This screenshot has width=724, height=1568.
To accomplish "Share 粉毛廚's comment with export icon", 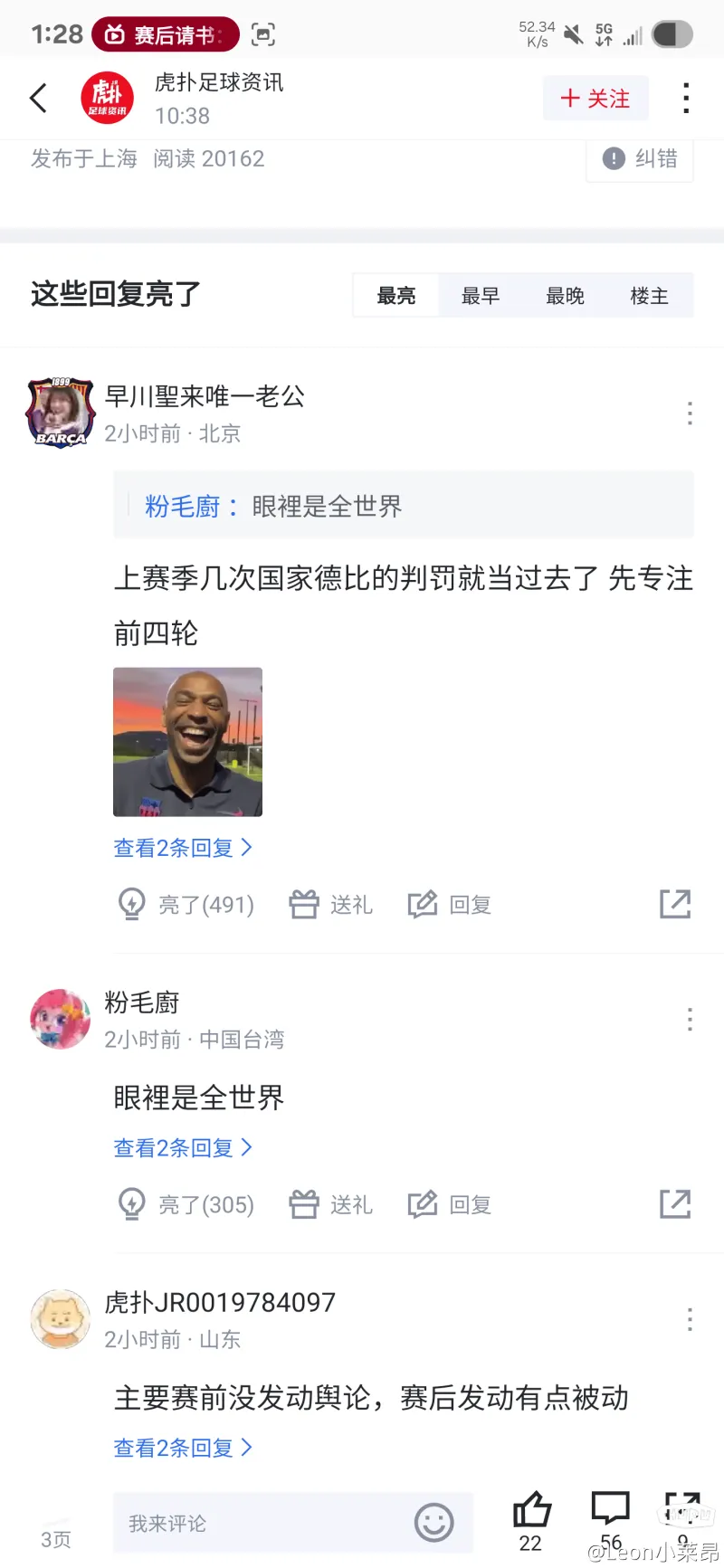I will point(675,1204).
